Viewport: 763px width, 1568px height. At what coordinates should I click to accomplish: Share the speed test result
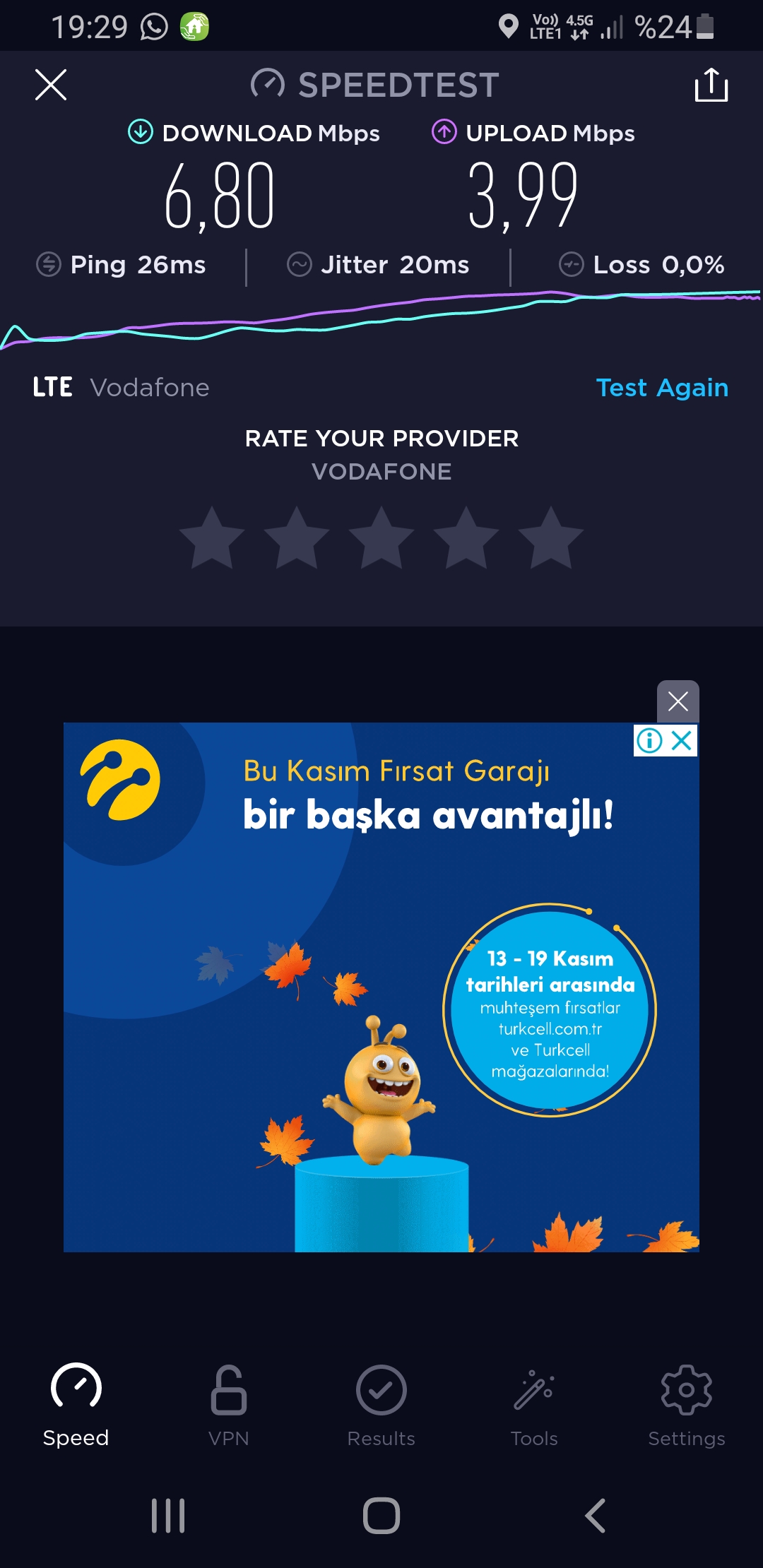click(x=711, y=85)
